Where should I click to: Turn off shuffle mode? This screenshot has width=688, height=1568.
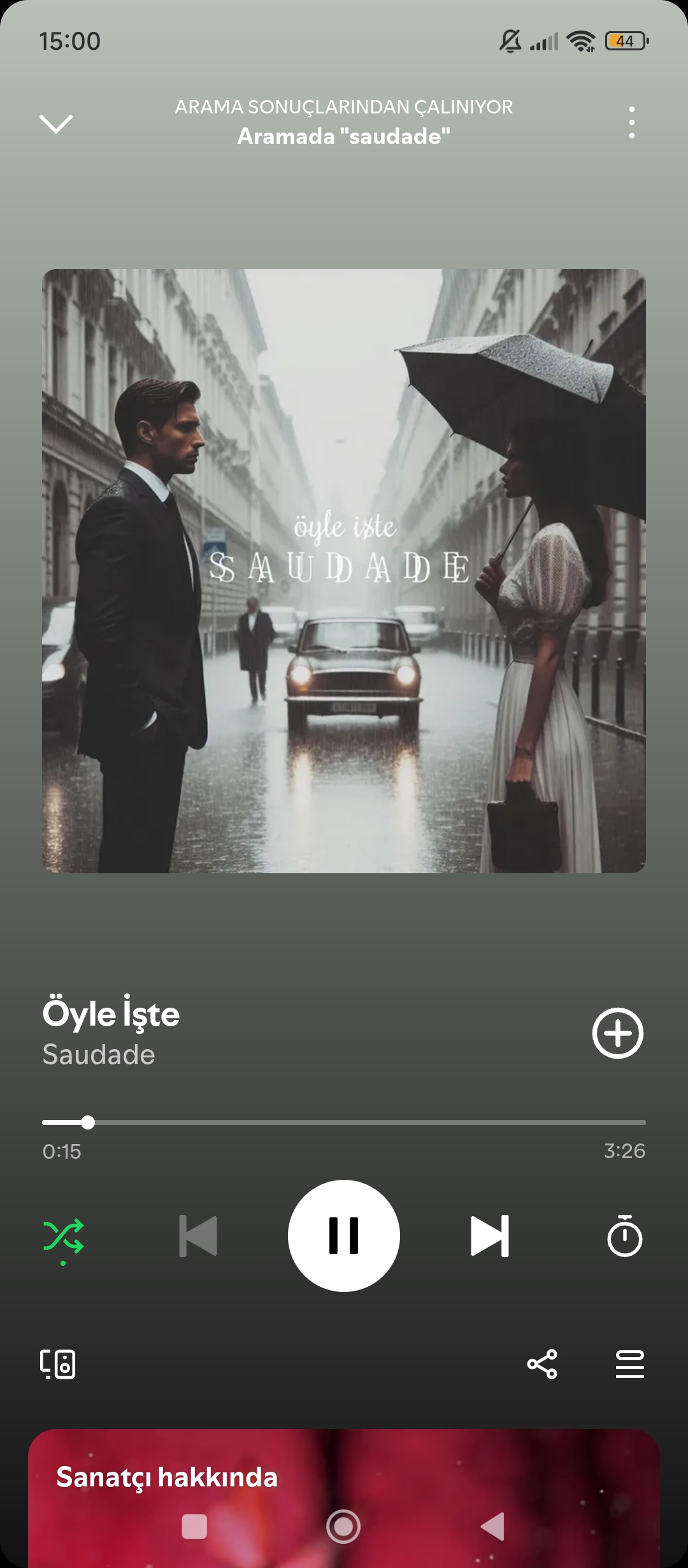pos(63,1237)
